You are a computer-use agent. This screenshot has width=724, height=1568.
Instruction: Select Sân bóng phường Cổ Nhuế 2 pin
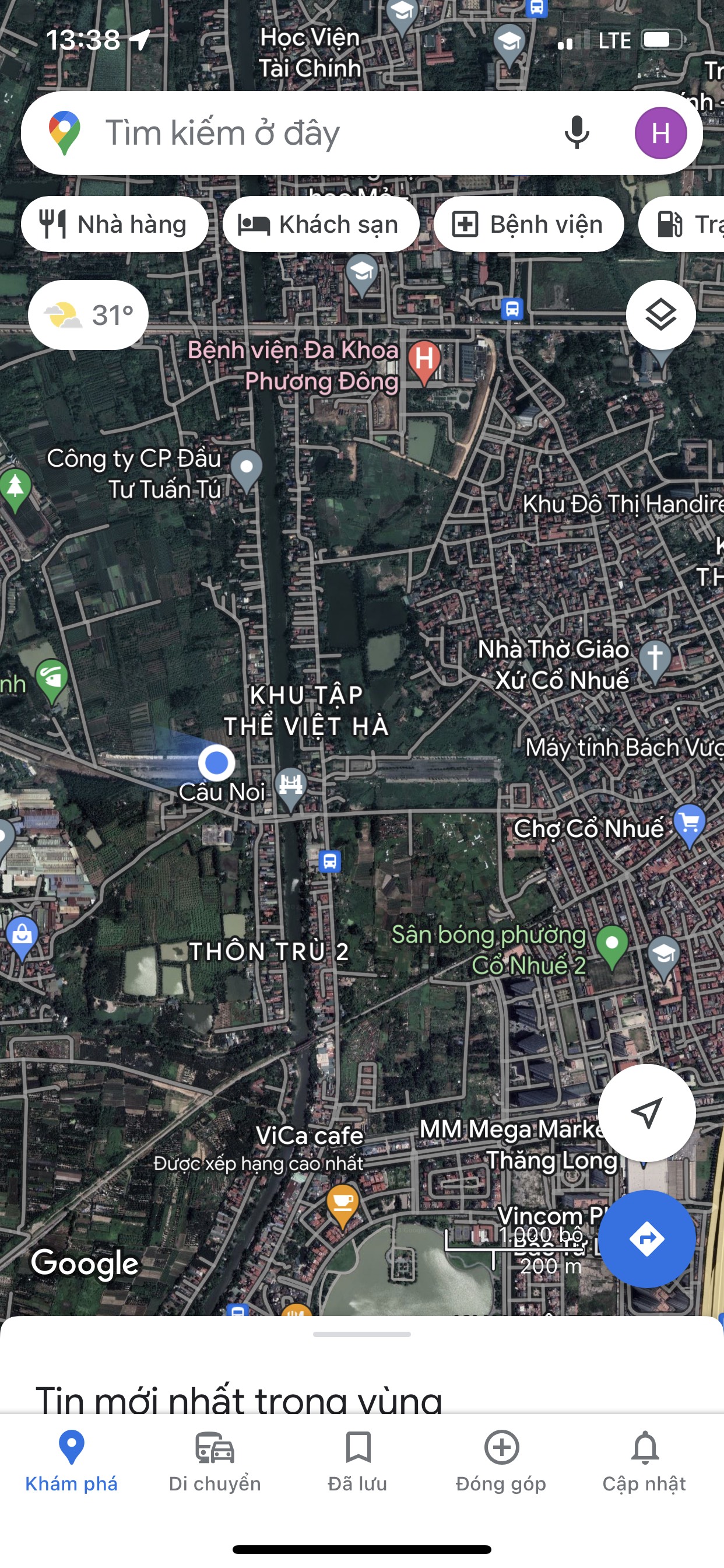(x=612, y=944)
